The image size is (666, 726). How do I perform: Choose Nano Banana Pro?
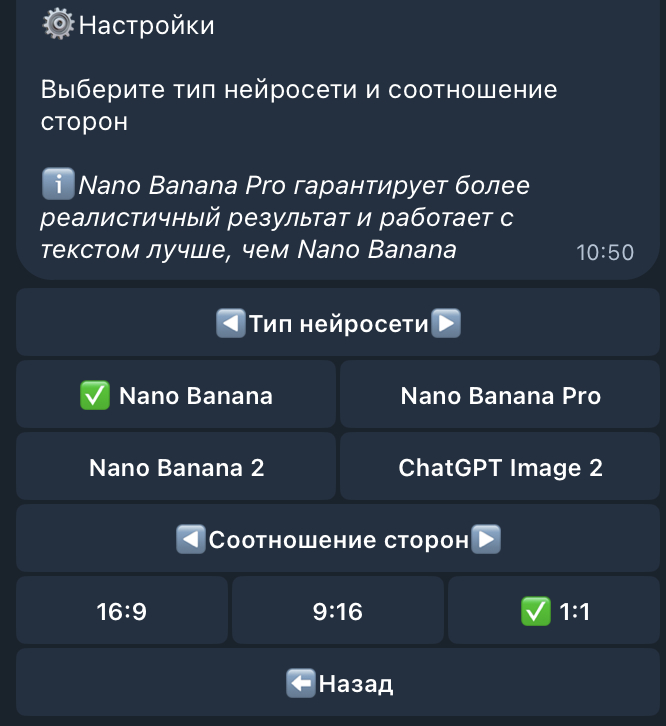(500, 394)
